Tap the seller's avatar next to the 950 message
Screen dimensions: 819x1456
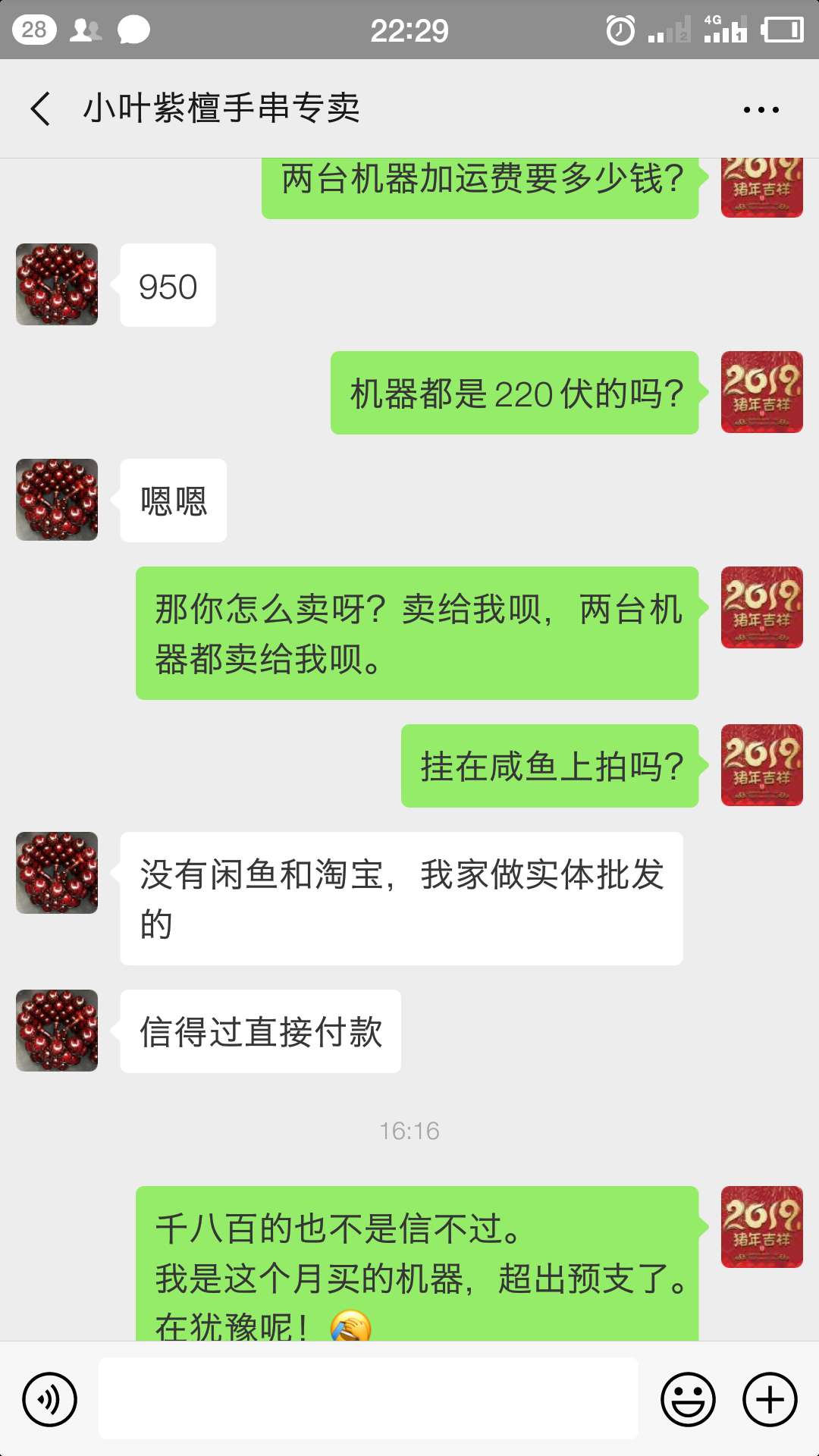click(x=57, y=284)
